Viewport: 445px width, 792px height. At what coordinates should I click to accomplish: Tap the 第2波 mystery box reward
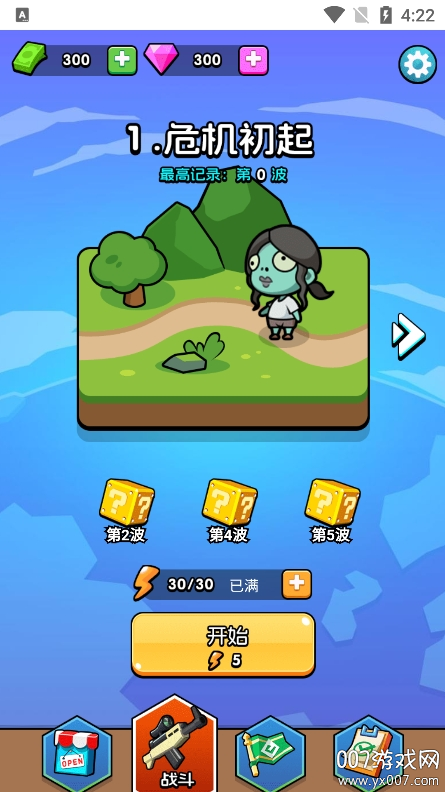127,503
